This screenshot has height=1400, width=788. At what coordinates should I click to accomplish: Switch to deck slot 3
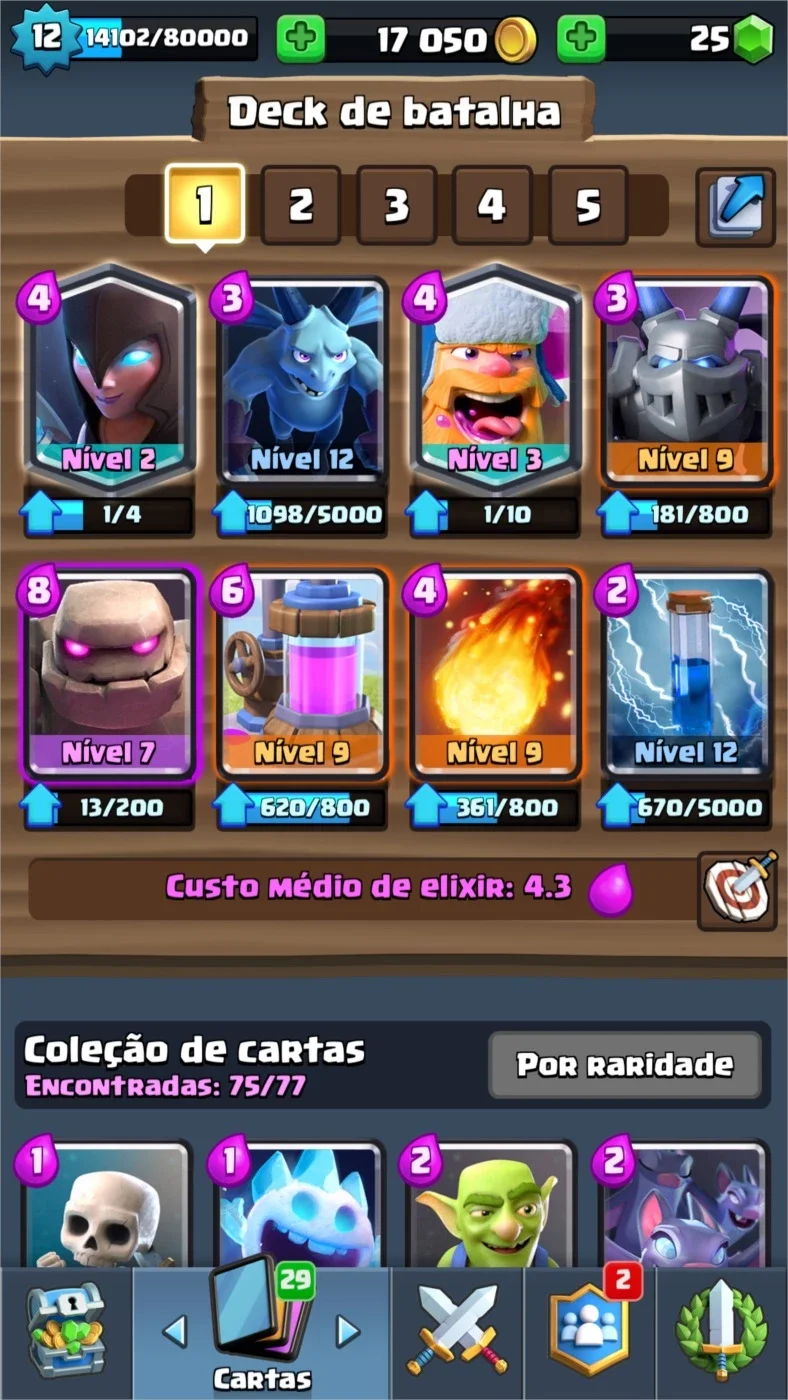click(397, 205)
